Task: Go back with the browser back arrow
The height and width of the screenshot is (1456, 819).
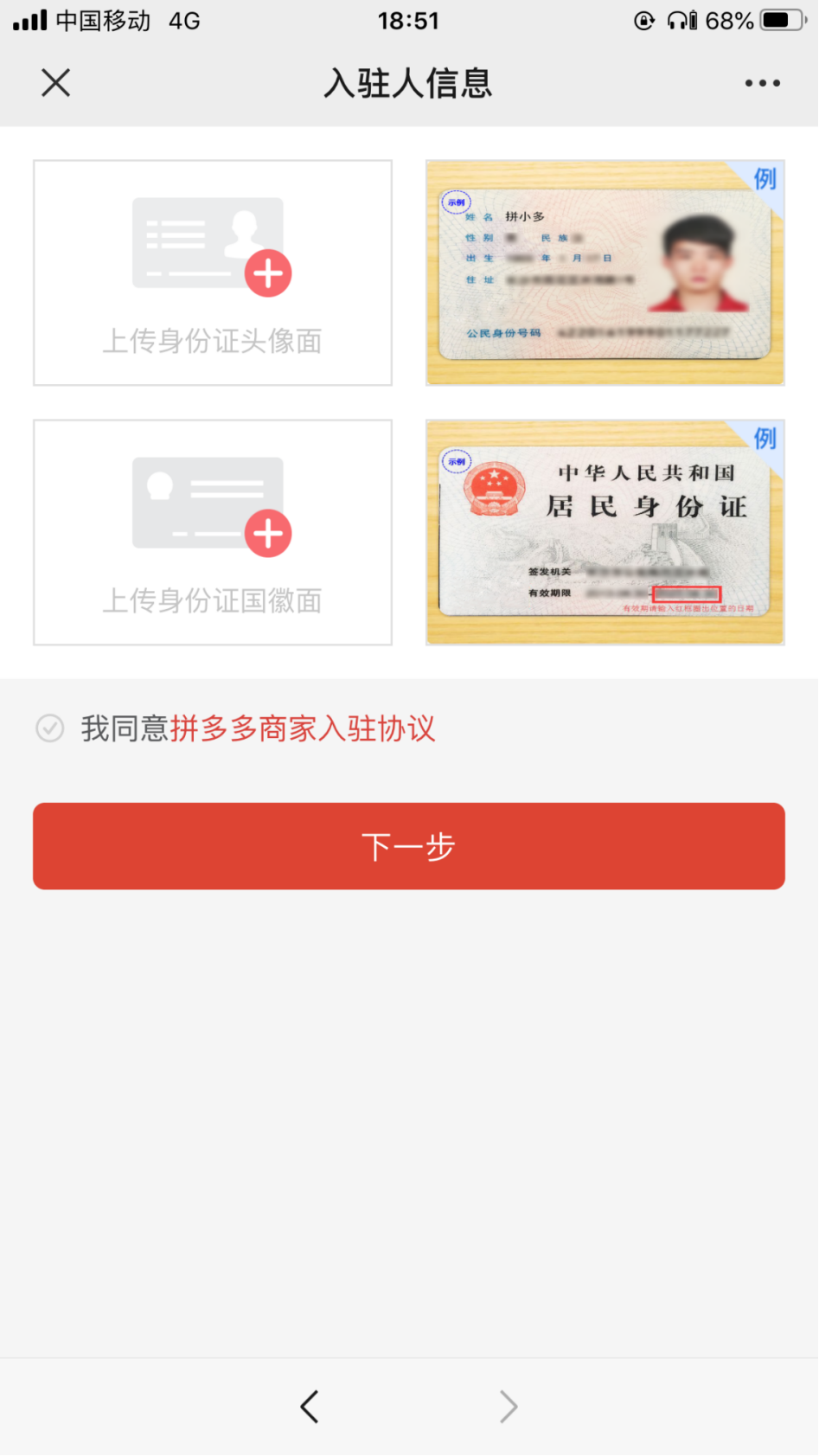Action: point(310,1407)
